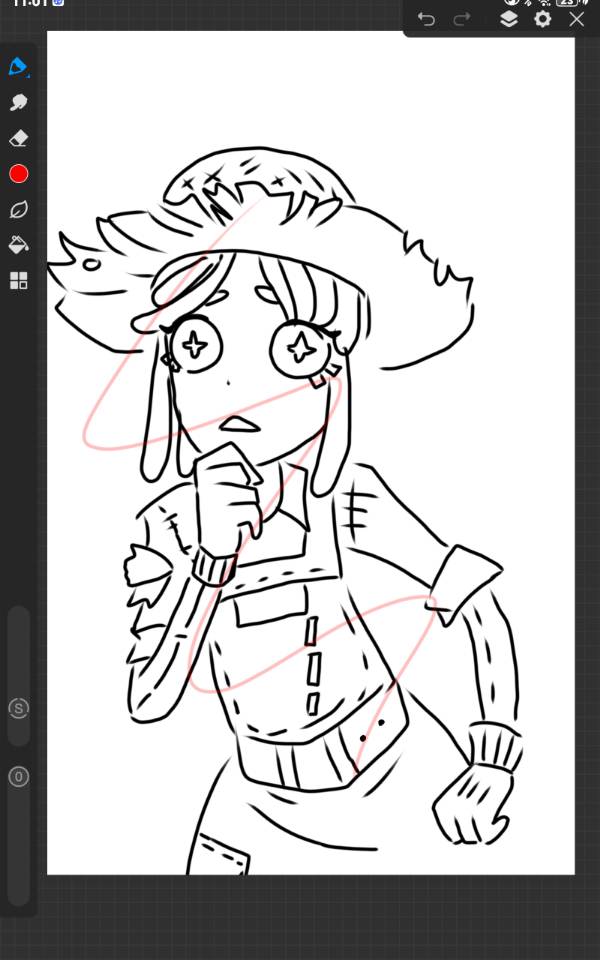
Task: Tap the S brush size slider handle
Action: tap(18, 708)
